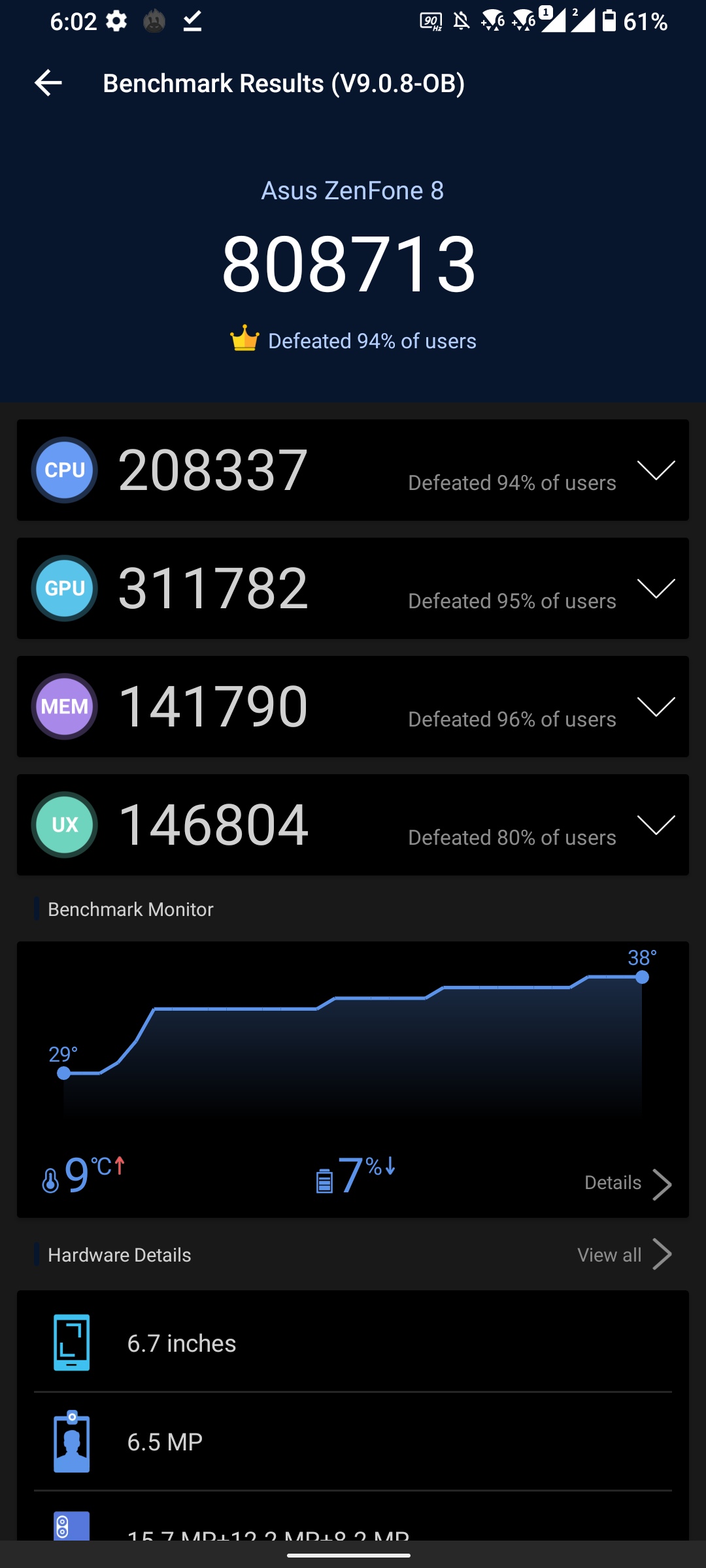706x1568 pixels.
Task: View all Hardware Details
Action: (624, 1254)
